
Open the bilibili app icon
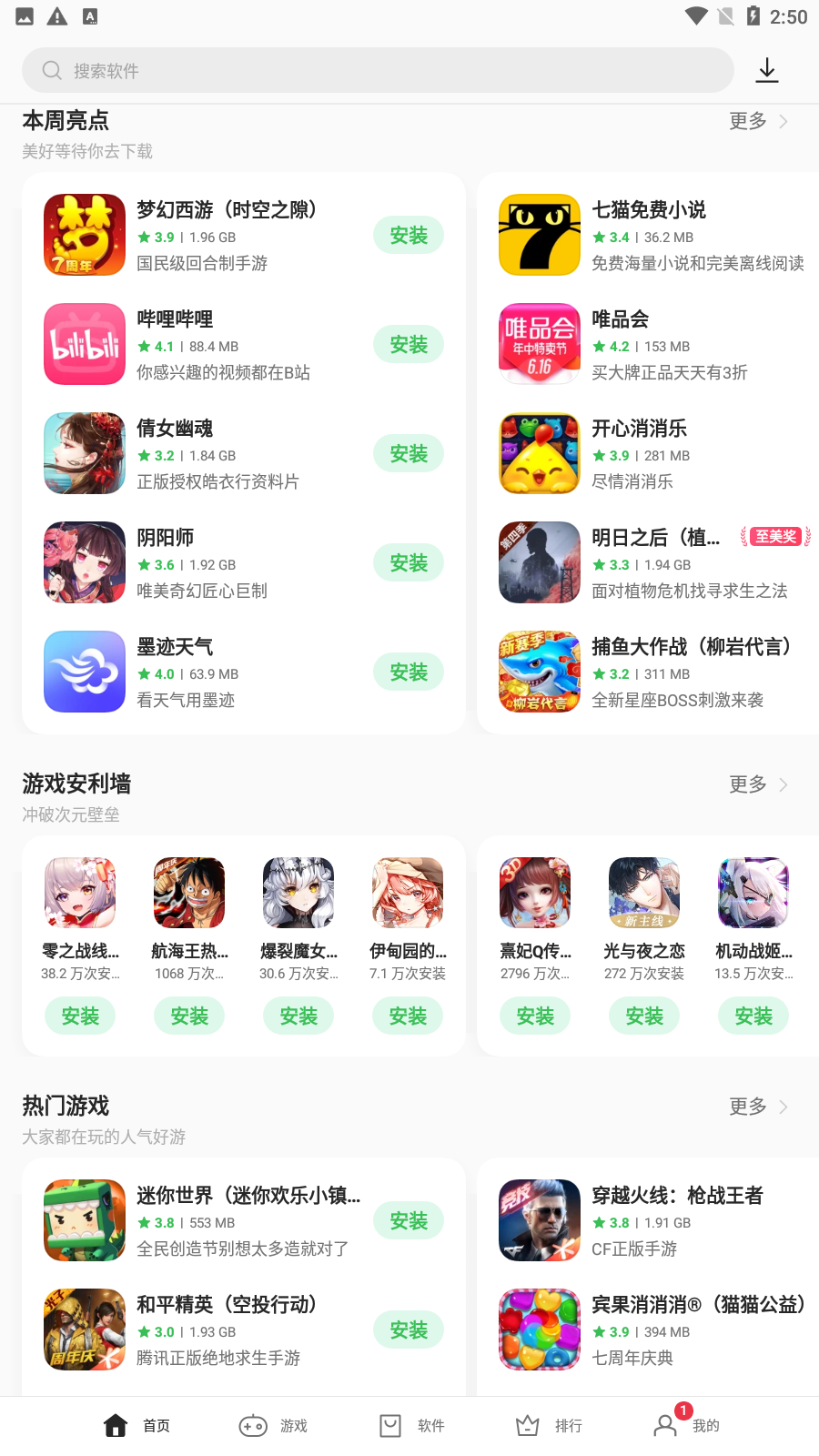tap(84, 344)
